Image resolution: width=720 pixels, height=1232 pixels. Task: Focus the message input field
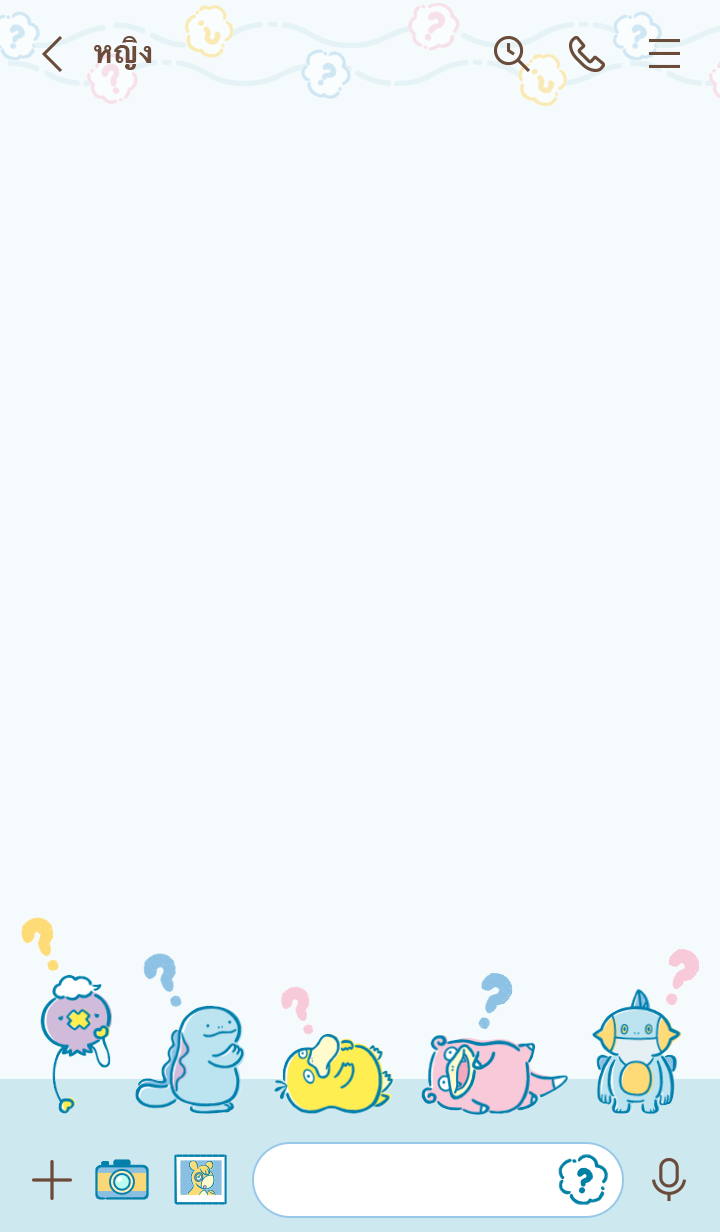pos(400,1180)
